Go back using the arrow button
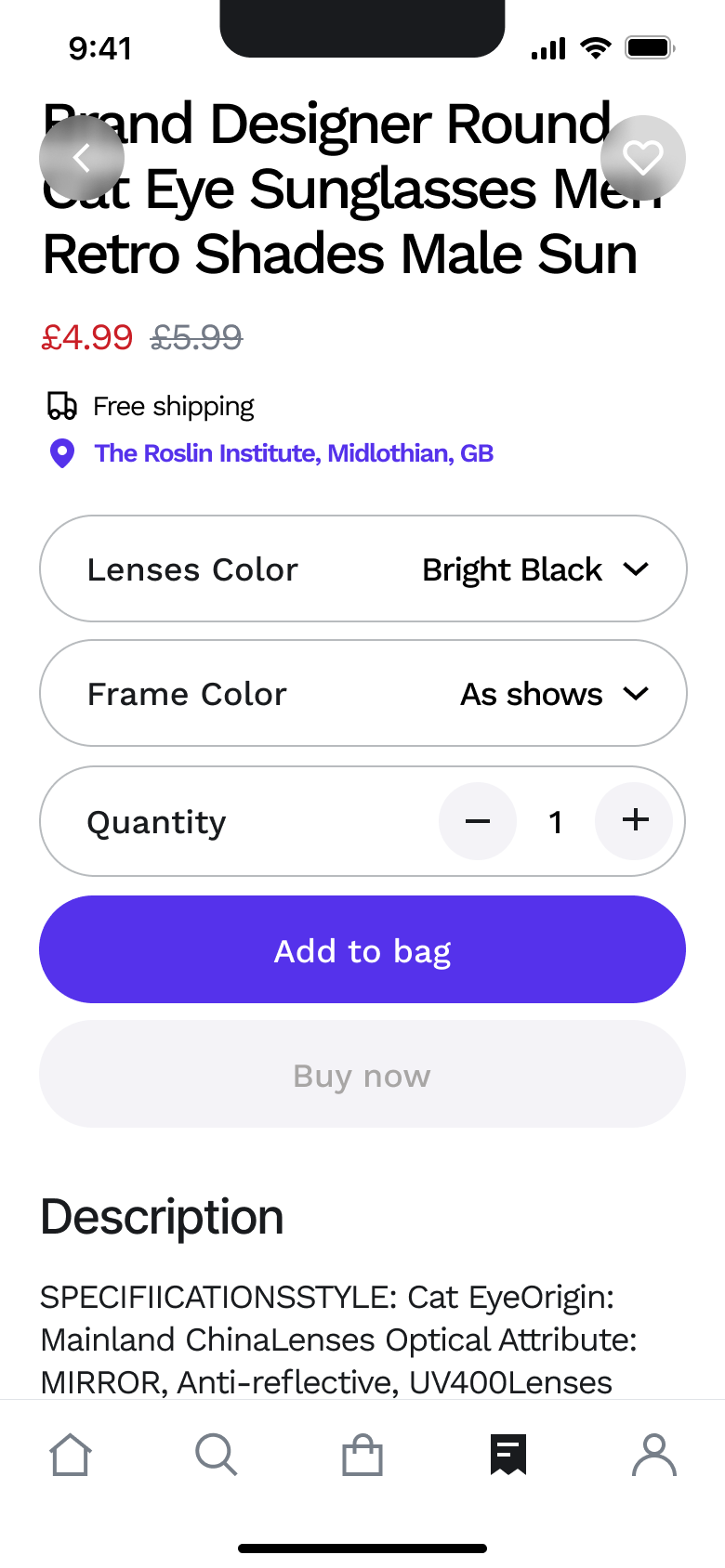The height and width of the screenshot is (1568, 725). pos(82,158)
